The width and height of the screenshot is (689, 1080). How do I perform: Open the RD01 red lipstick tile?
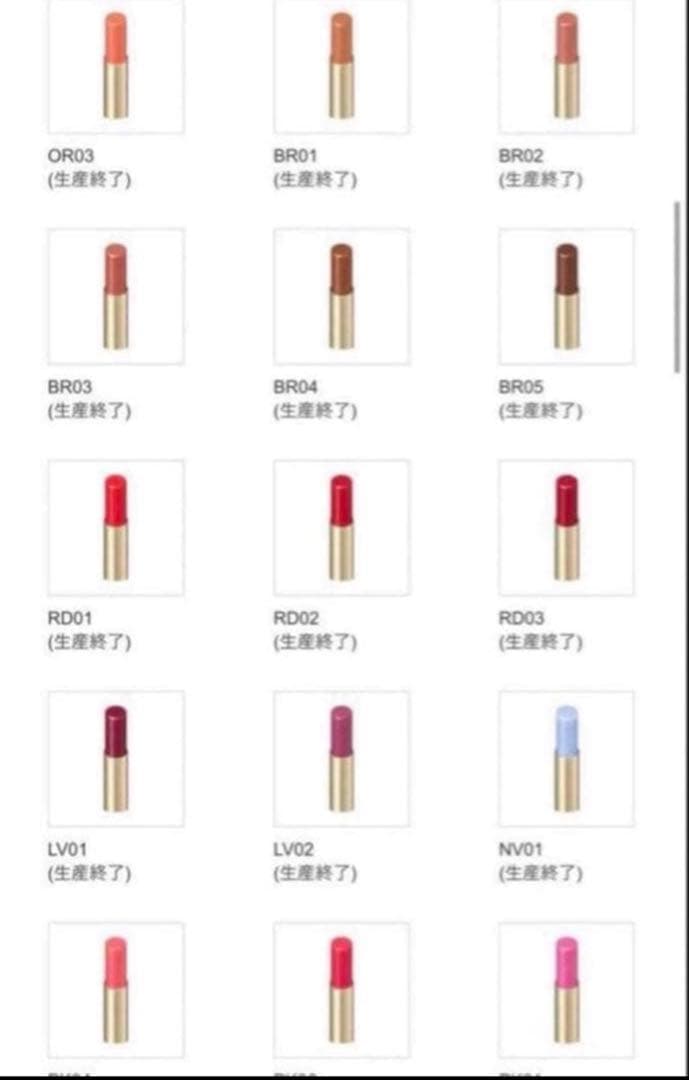[x=116, y=527]
